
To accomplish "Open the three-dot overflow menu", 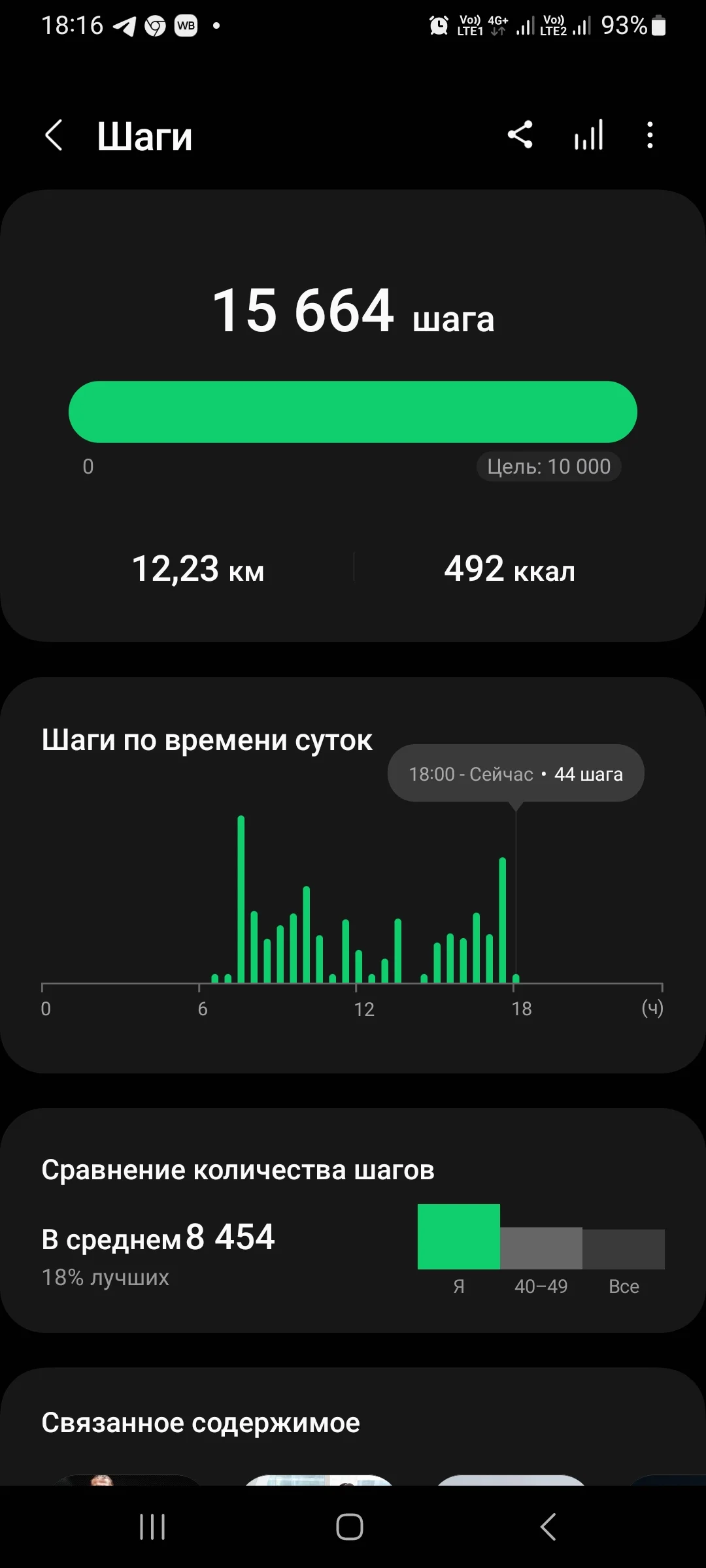I will coord(649,135).
